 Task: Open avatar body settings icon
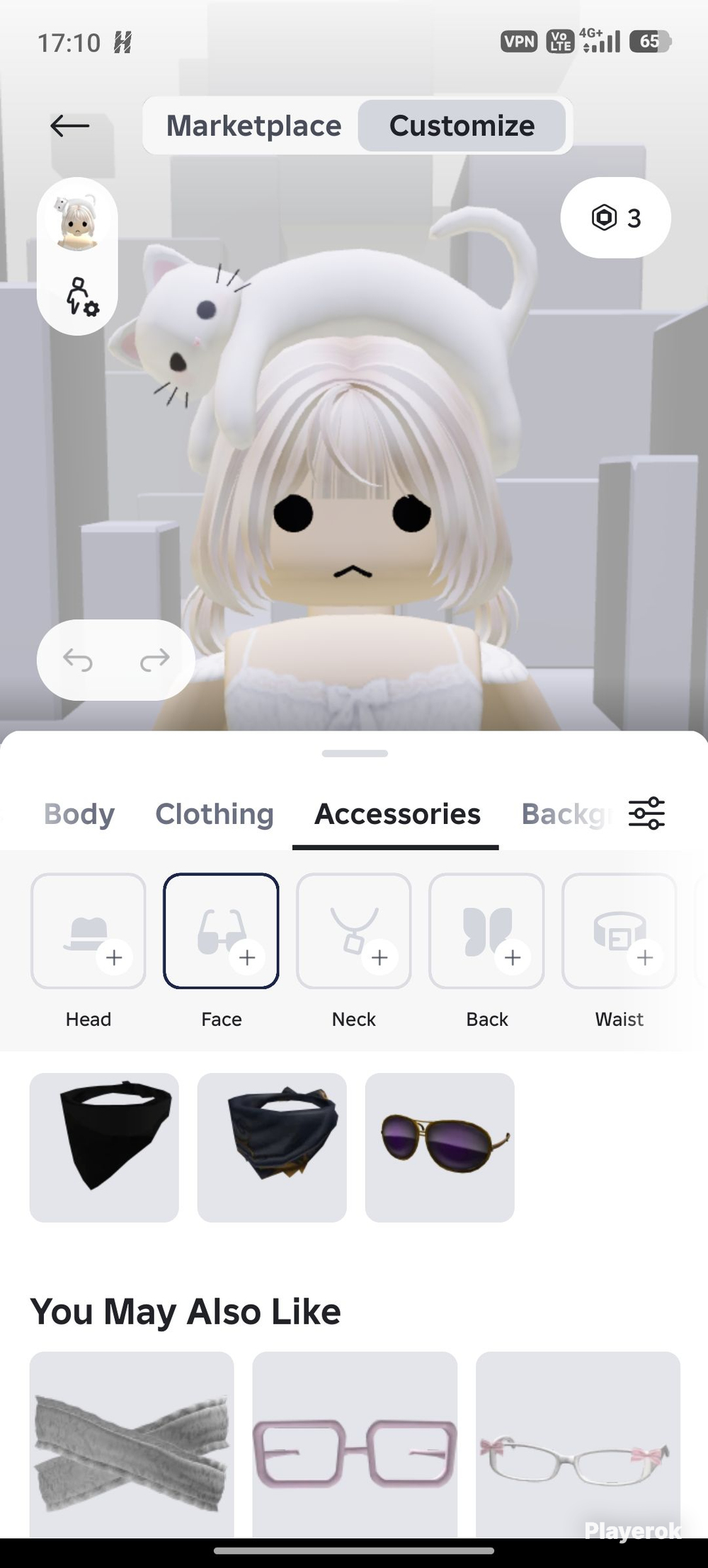pyautogui.click(x=81, y=297)
